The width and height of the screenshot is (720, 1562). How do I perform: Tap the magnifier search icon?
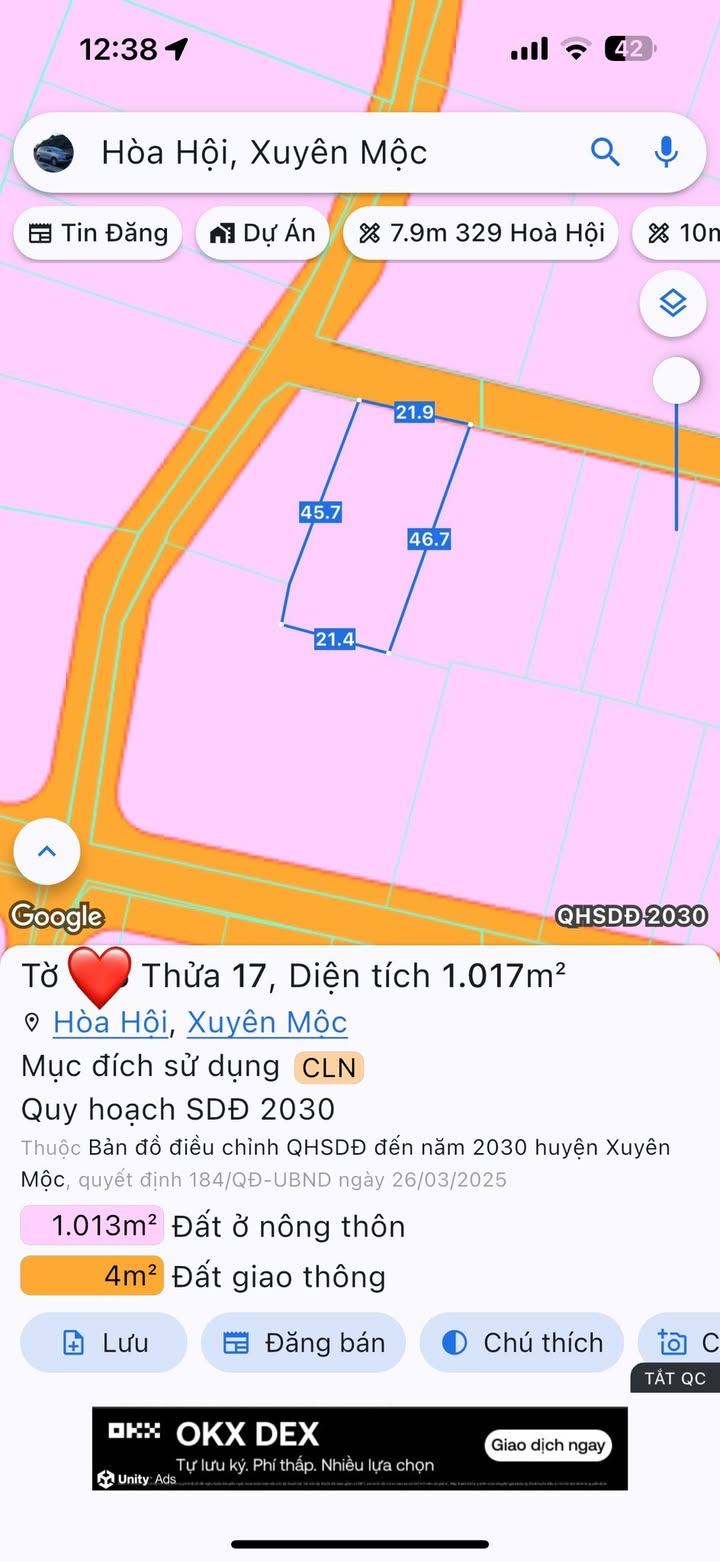[605, 152]
